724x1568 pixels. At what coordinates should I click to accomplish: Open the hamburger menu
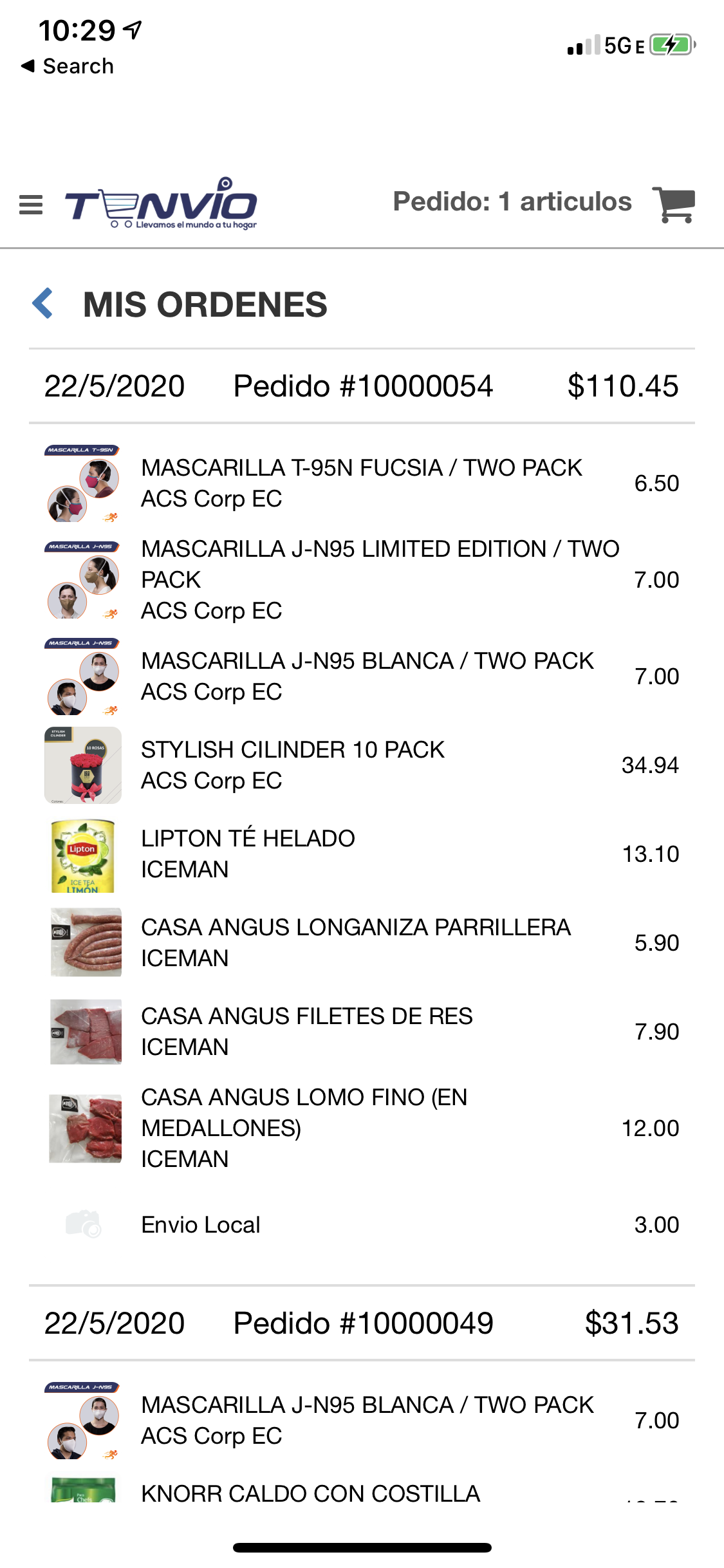click(x=31, y=205)
